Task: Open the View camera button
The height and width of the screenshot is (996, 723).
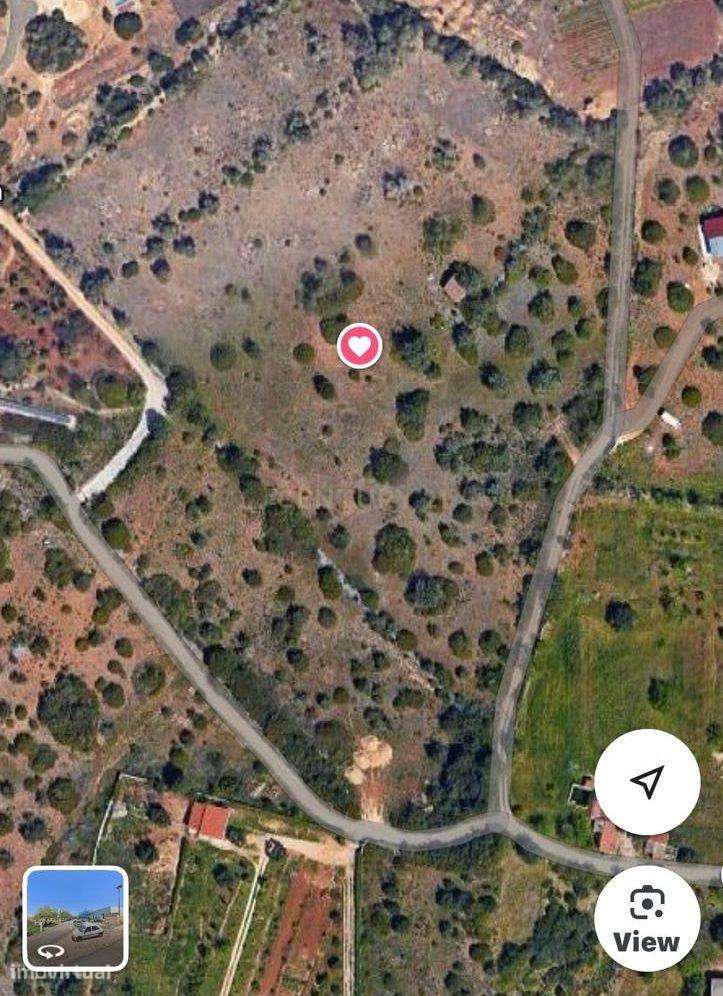Action: coord(647,918)
